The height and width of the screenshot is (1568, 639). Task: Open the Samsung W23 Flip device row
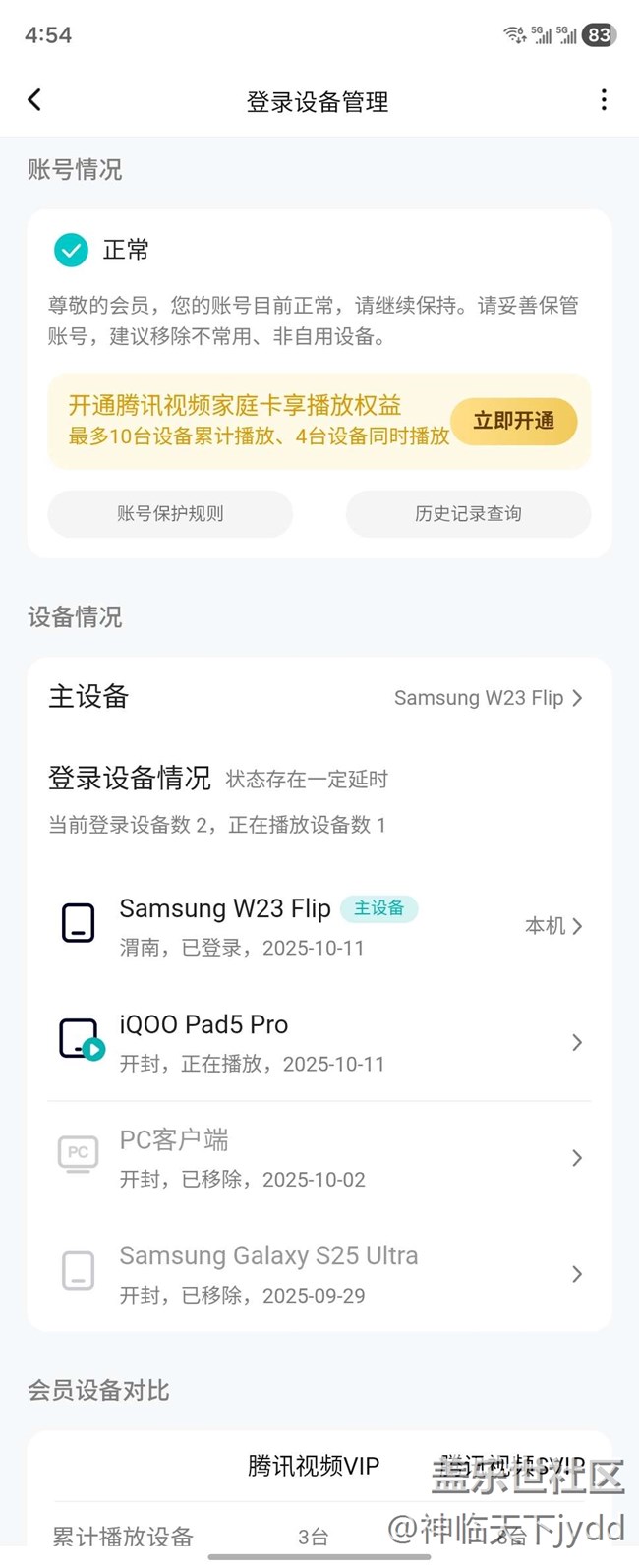(319, 926)
